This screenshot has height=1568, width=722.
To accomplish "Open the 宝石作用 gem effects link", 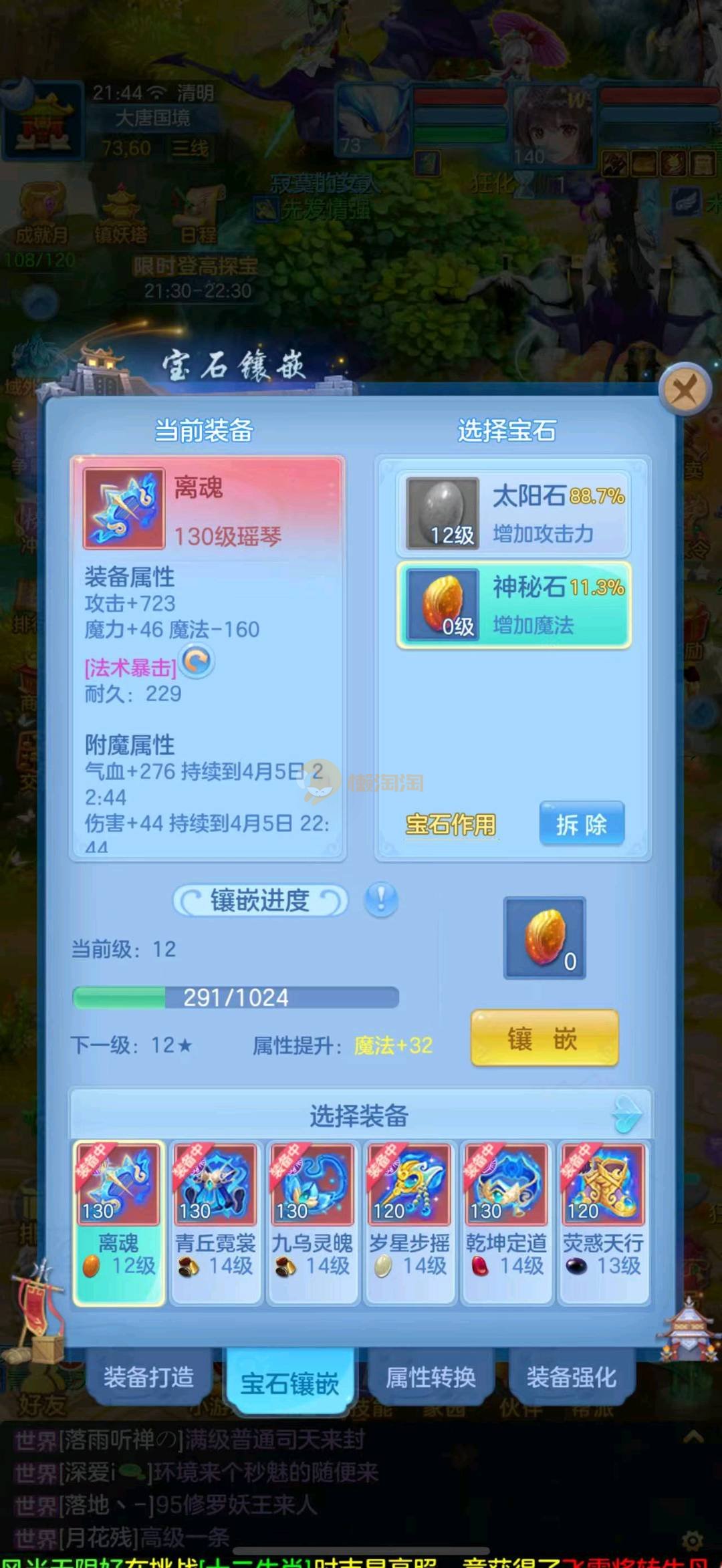I will pyautogui.click(x=451, y=825).
